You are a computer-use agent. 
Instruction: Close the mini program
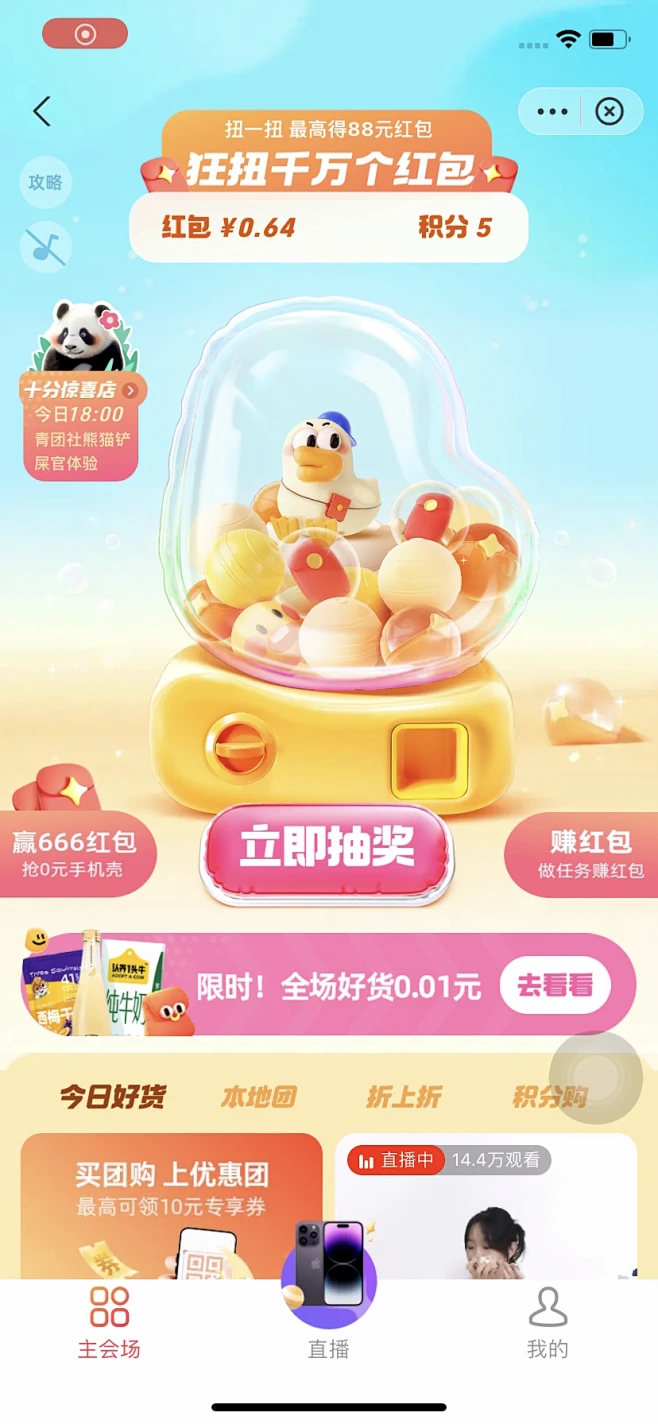click(x=609, y=112)
